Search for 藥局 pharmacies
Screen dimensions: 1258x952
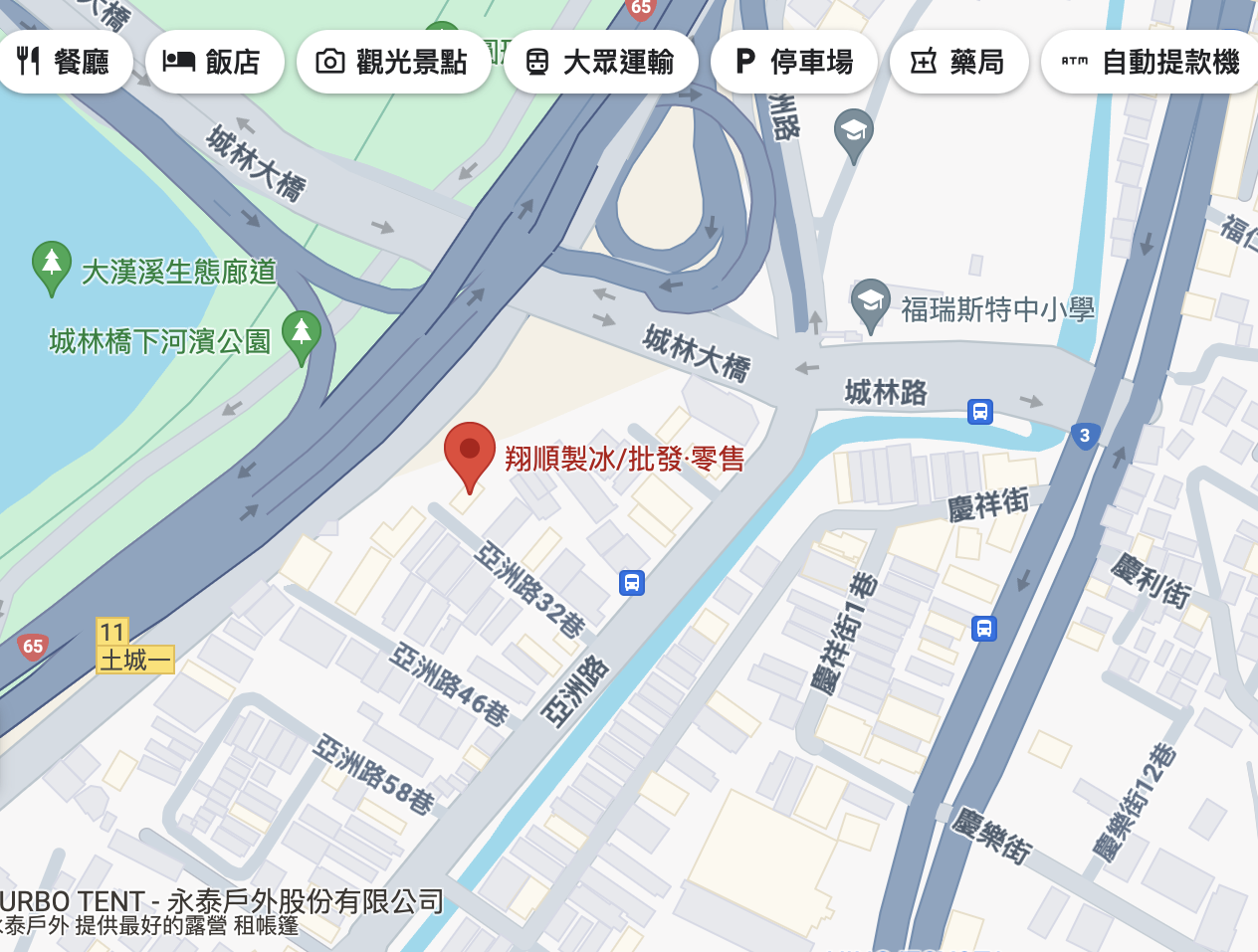pos(957,62)
